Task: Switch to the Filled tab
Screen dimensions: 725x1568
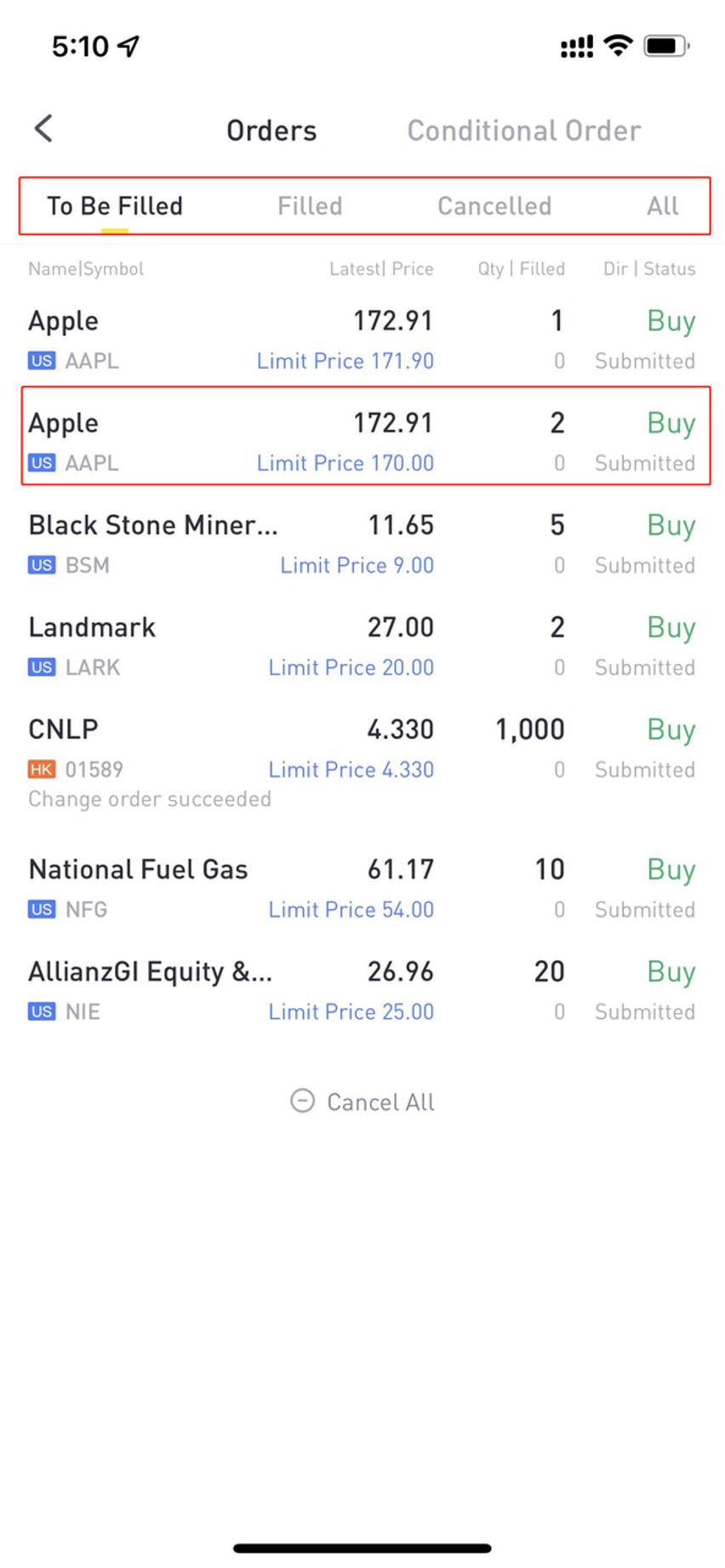Action: (310, 206)
